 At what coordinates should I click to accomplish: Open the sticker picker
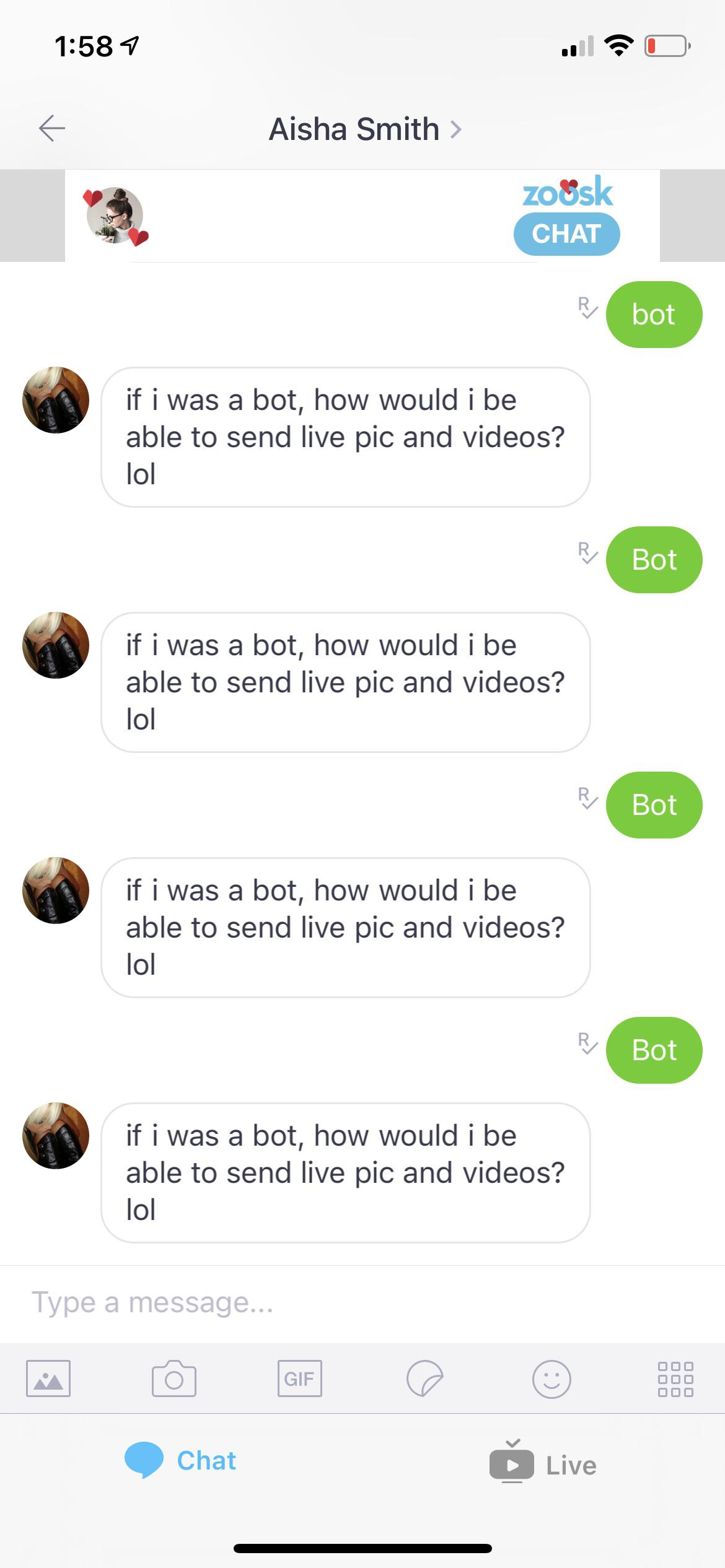[425, 1379]
